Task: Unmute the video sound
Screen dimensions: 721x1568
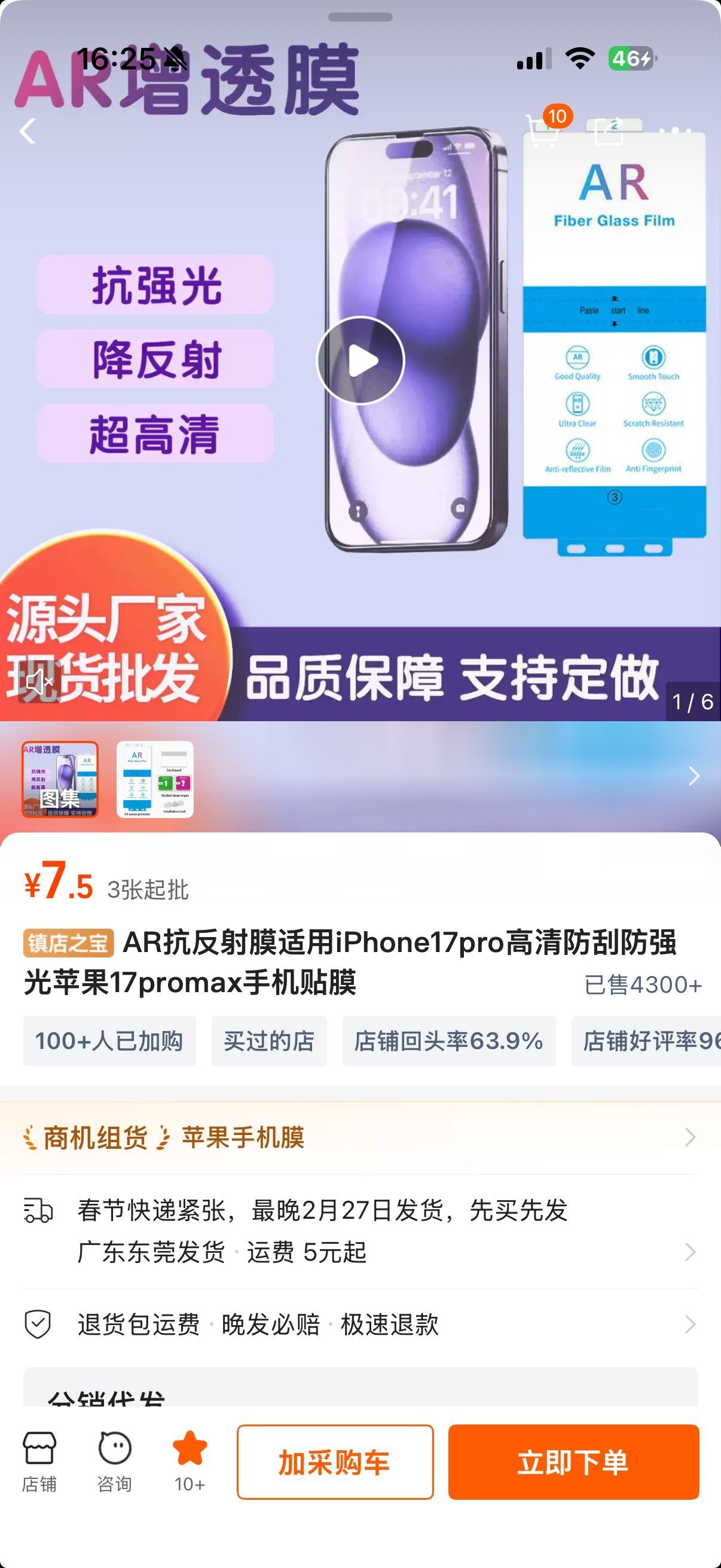Action: tap(39, 681)
